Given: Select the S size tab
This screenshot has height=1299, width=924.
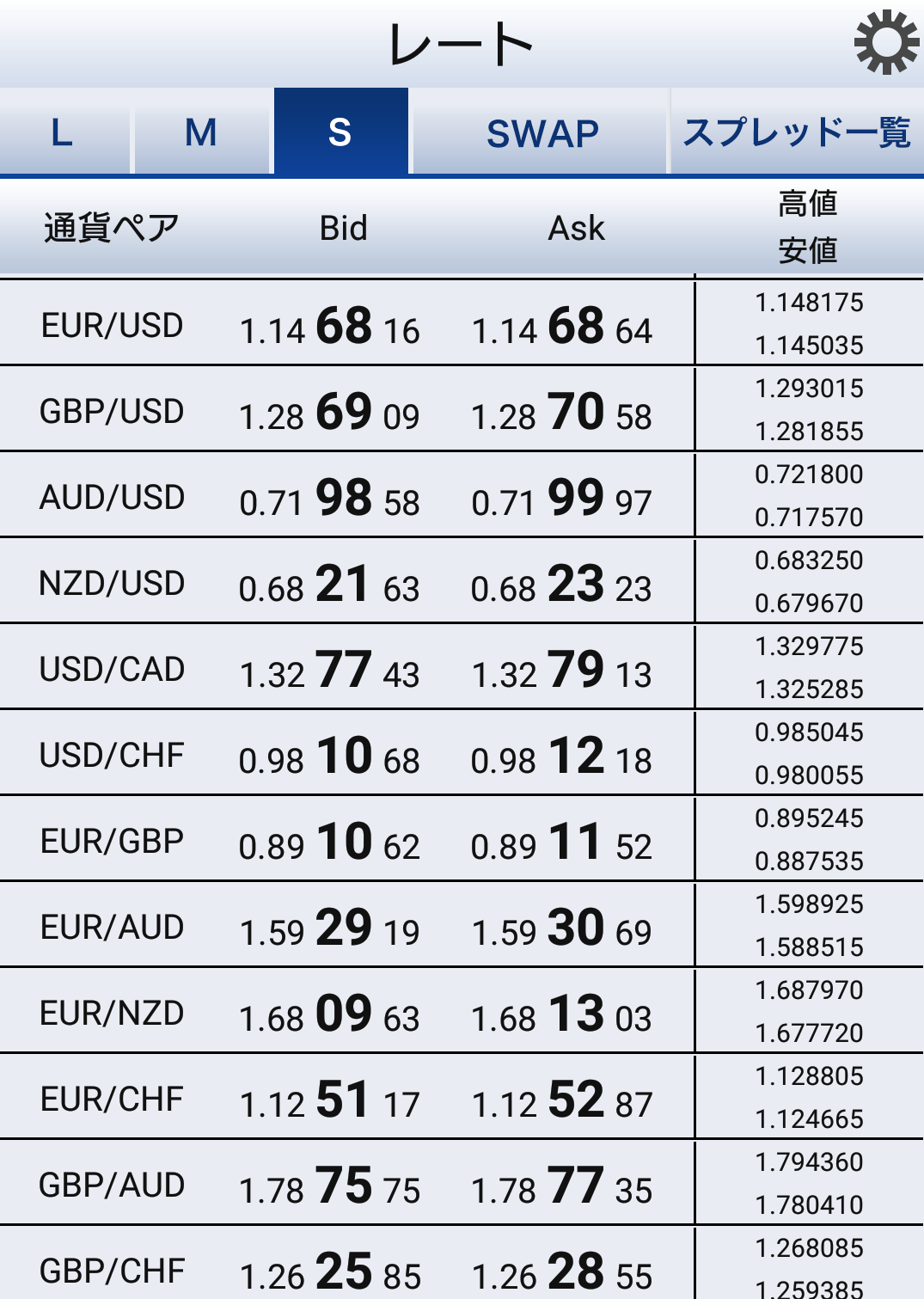Looking at the screenshot, I should pos(340,133).
